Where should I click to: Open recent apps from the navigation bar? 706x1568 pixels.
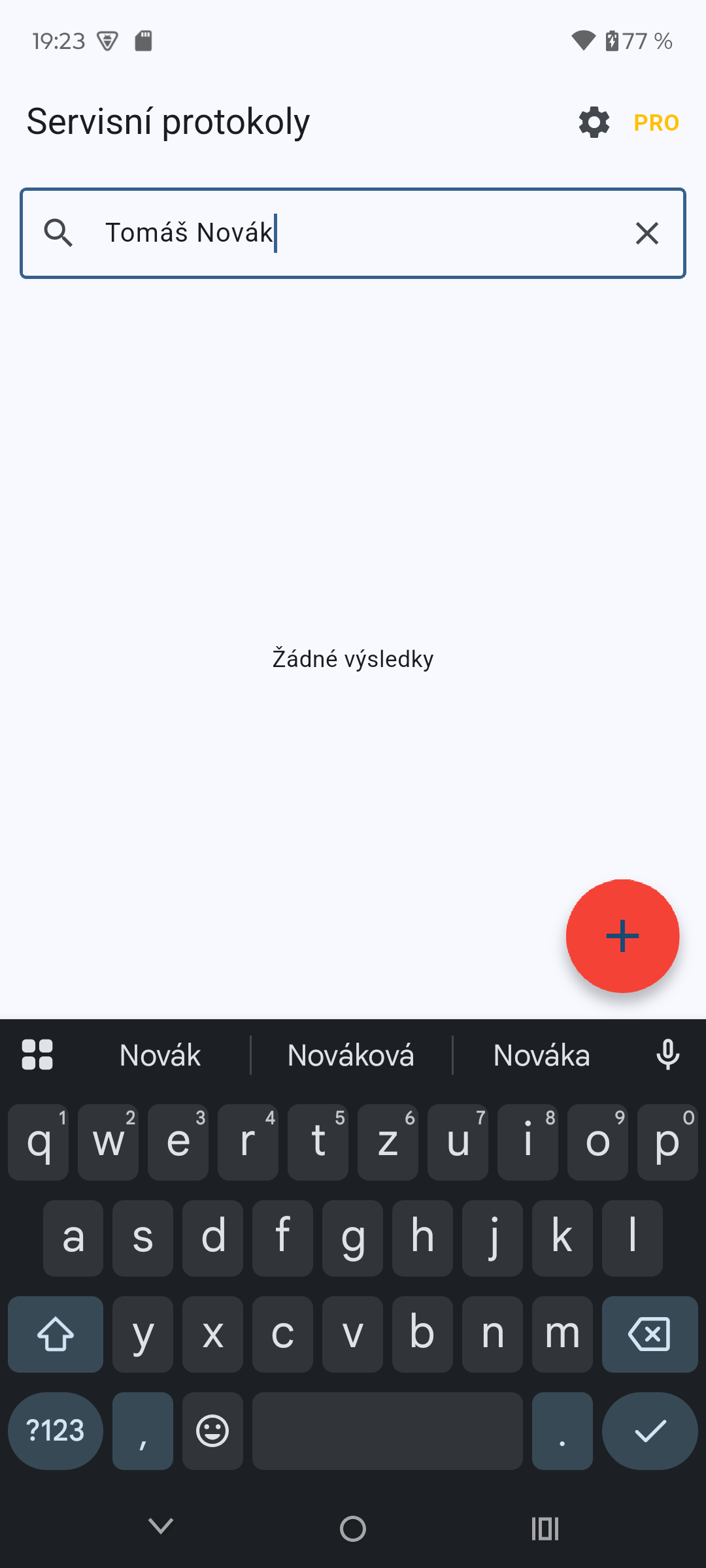(546, 1527)
